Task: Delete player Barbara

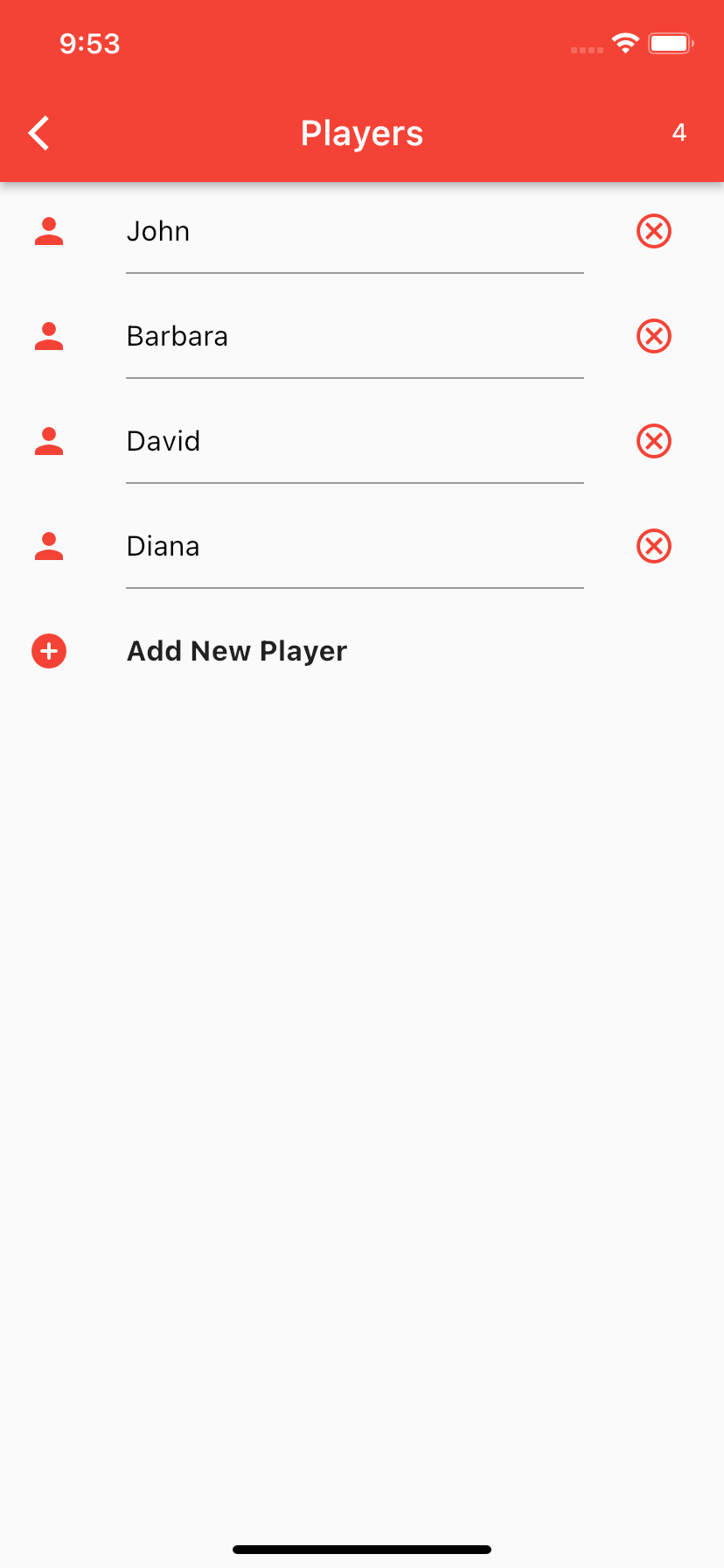Action: 654,336
